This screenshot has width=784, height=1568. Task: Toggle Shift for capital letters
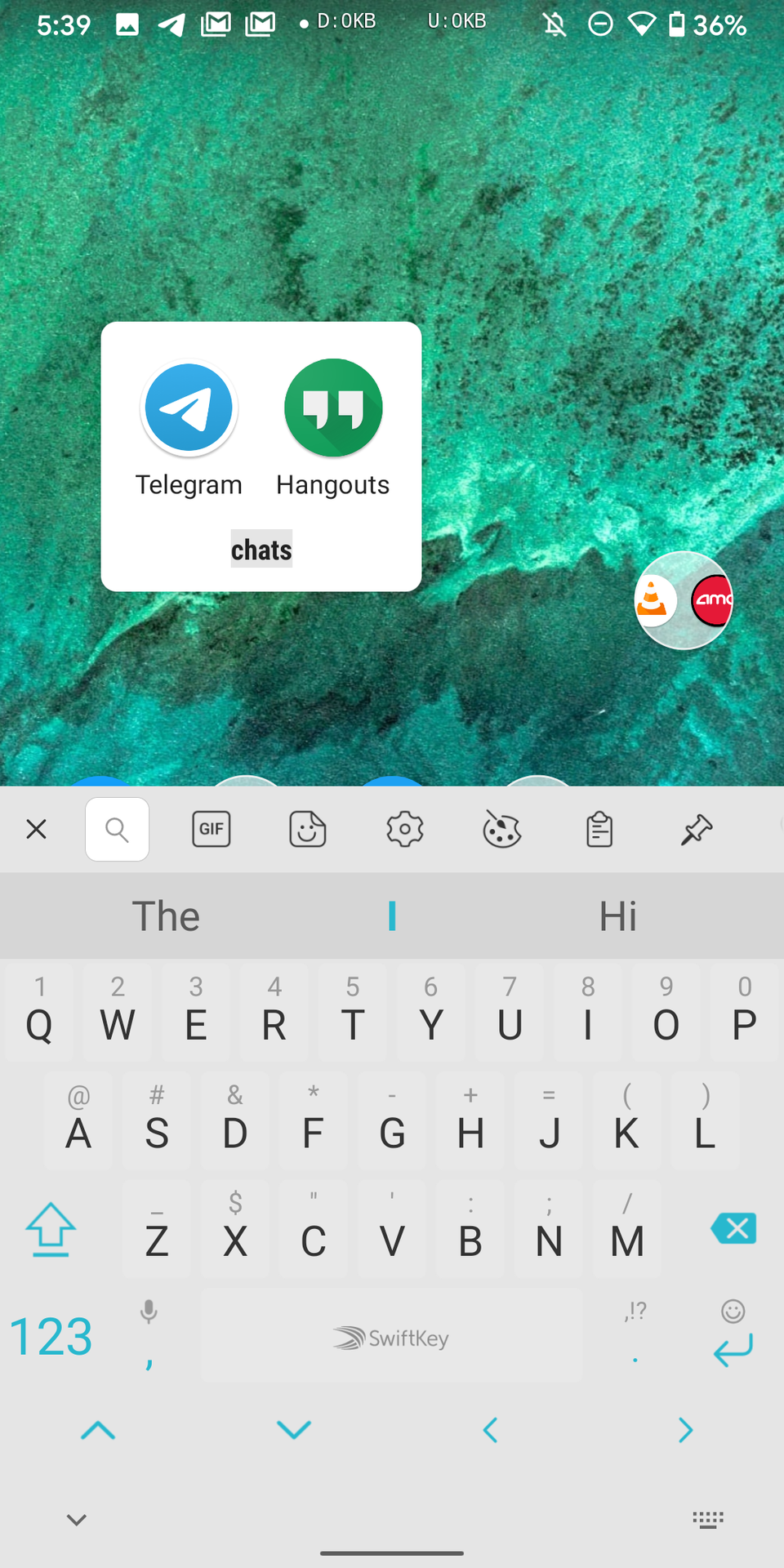[51, 1229]
